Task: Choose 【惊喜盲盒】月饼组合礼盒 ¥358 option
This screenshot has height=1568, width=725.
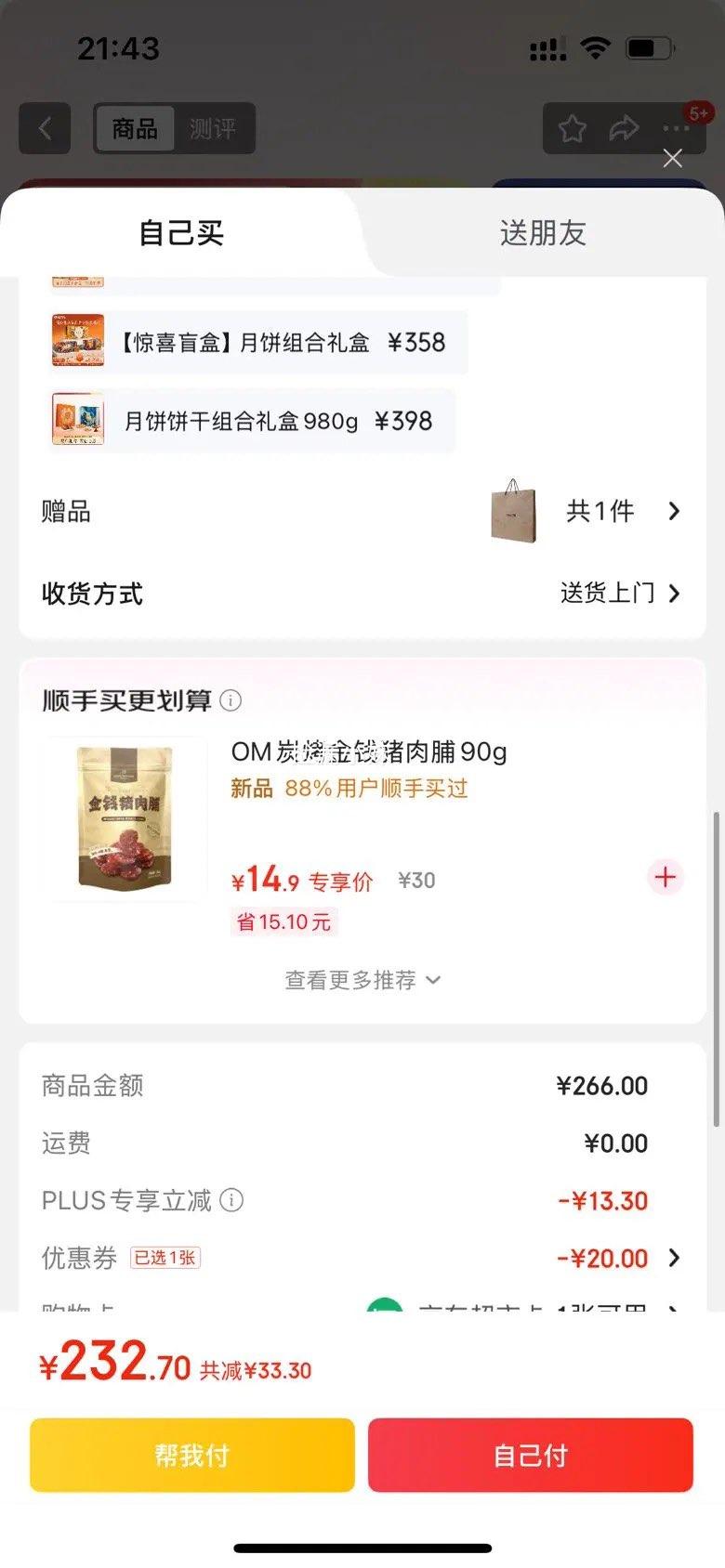Action: [258, 343]
